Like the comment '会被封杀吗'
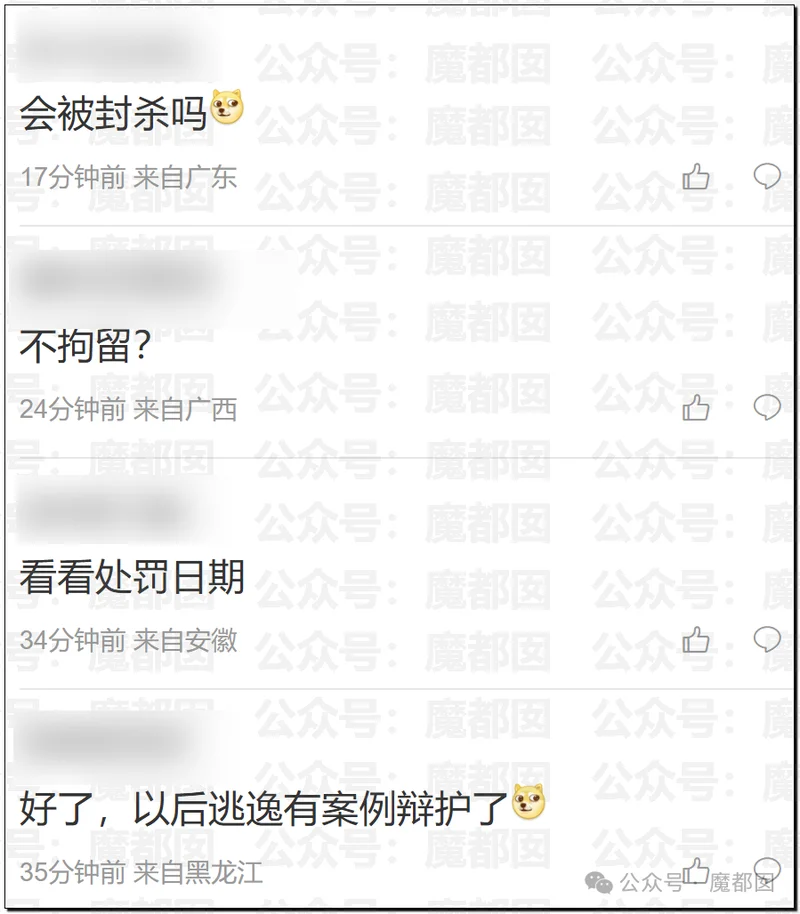The height and width of the screenshot is (914, 800). click(696, 177)
